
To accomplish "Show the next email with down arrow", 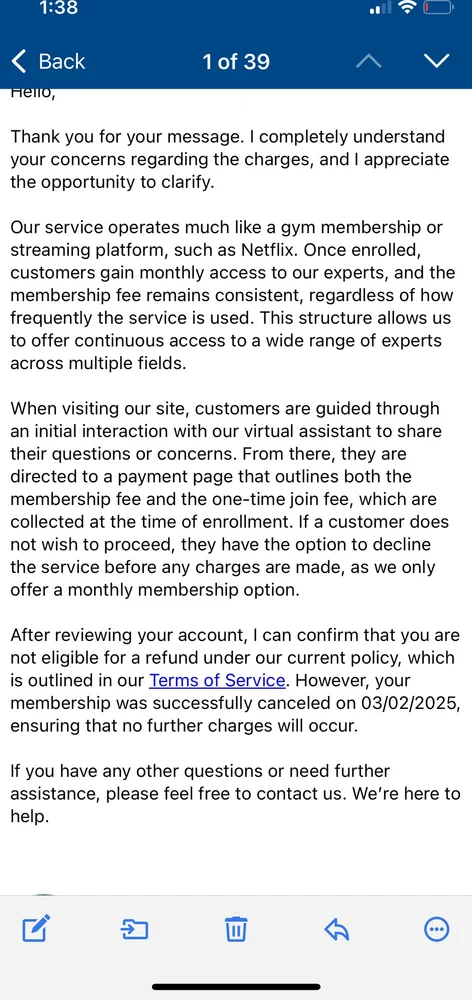I will pos(437,61).
